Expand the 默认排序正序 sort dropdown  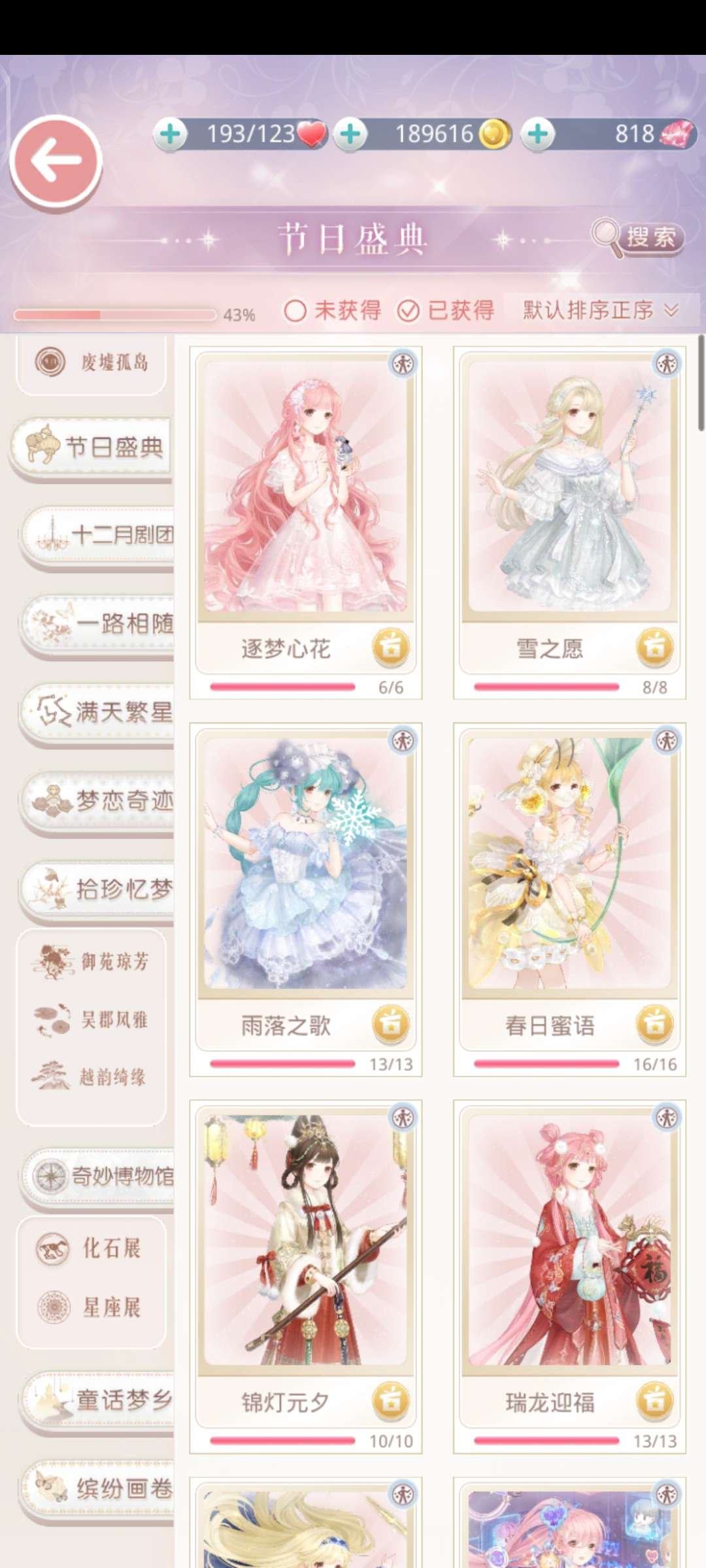[600, 310]
